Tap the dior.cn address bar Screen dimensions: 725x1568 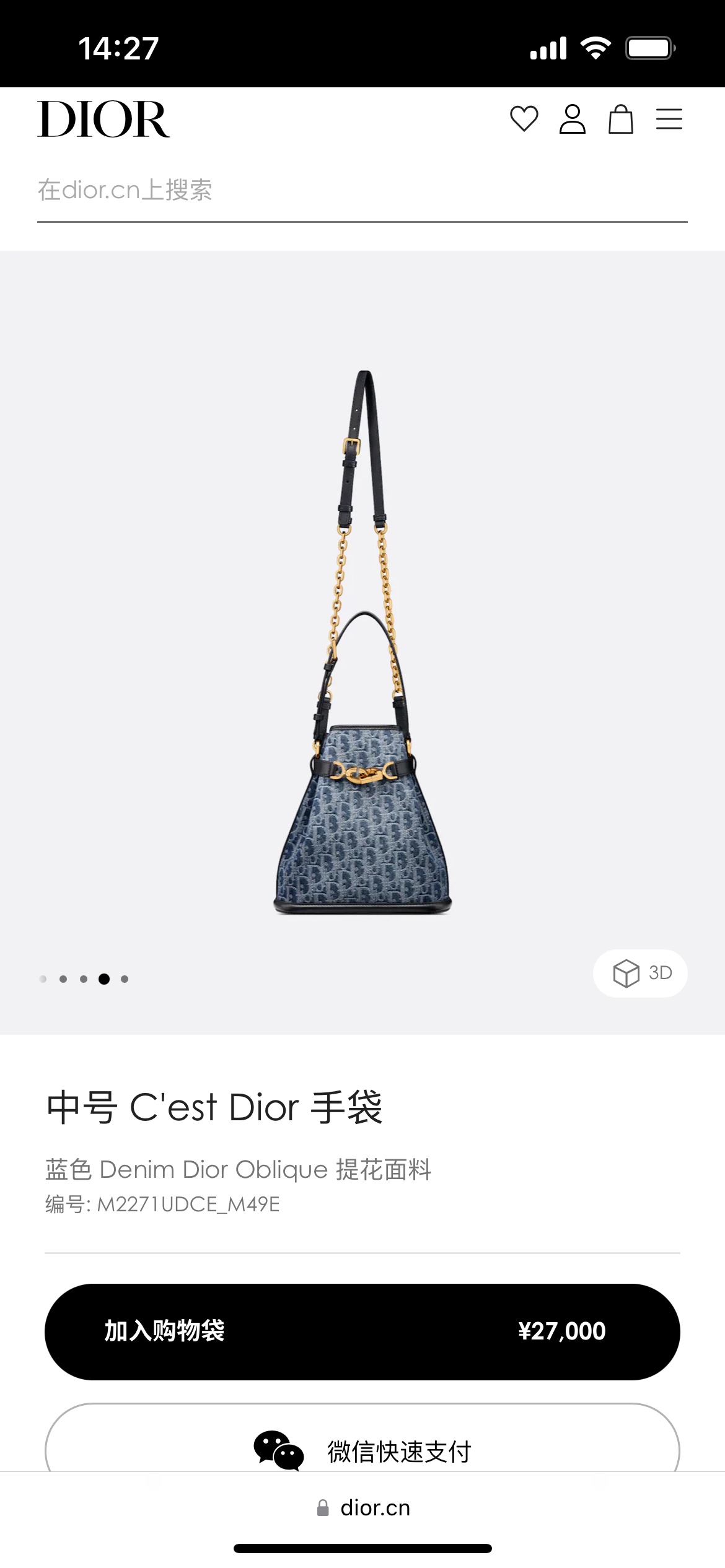click(363, 1508)
